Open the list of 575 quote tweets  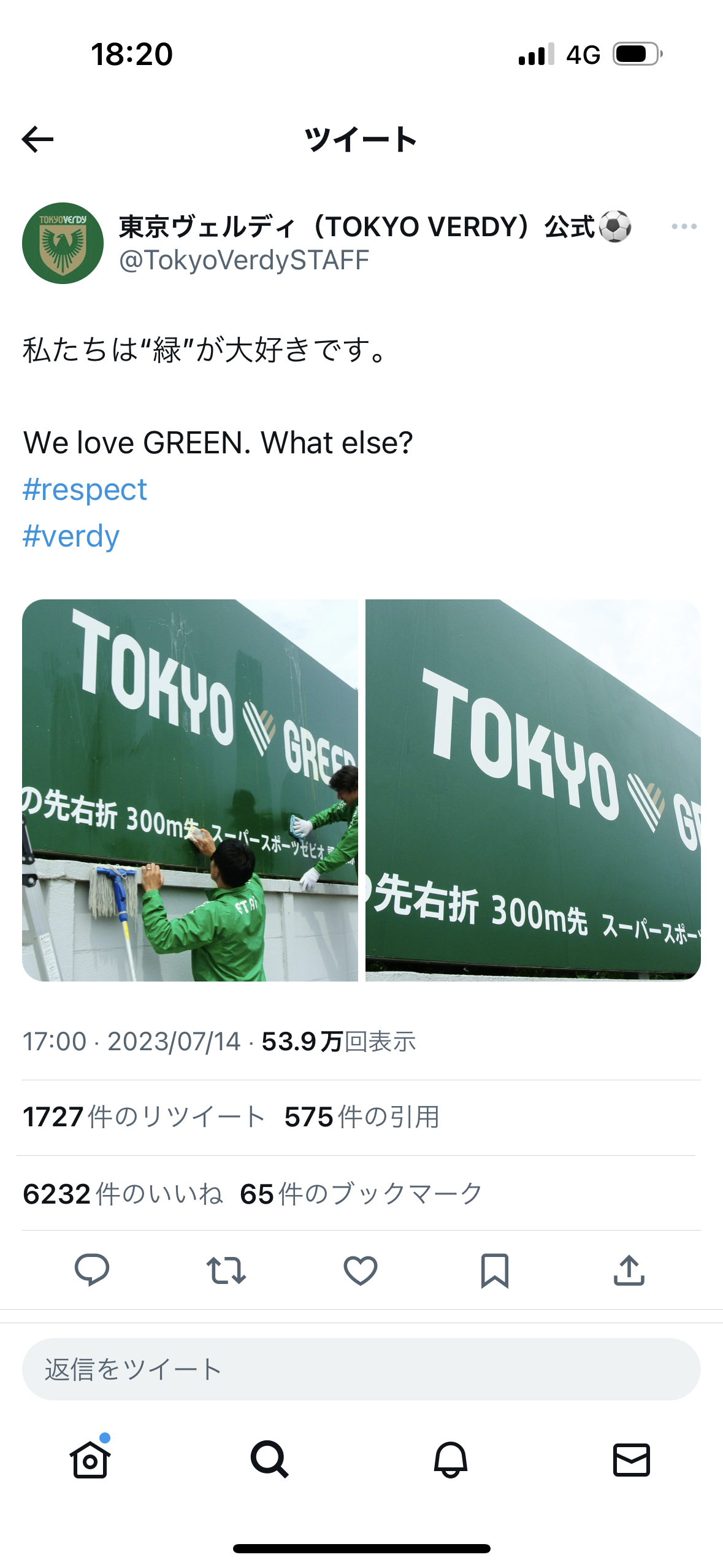click(362, 1117)
